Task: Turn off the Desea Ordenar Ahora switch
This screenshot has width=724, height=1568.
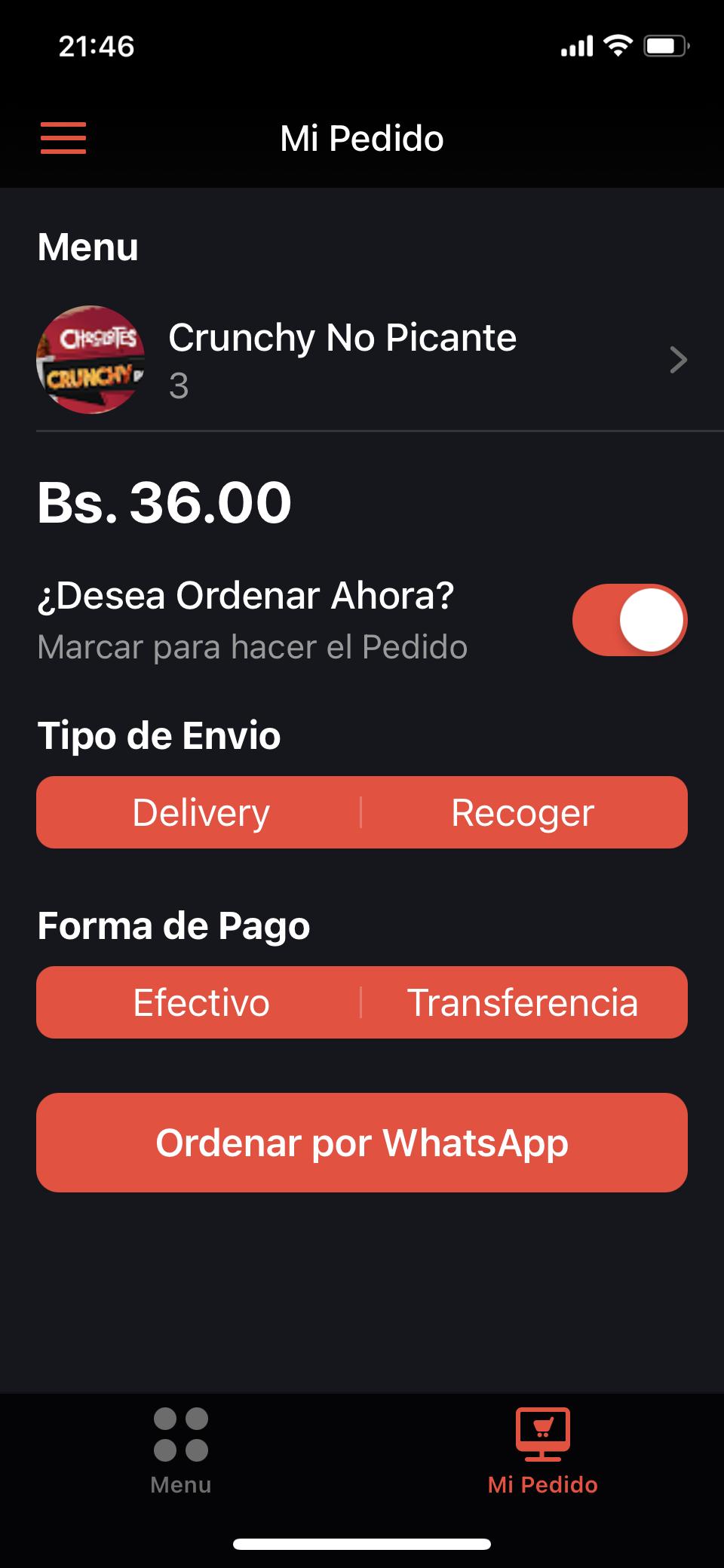Action: [630, 620]
